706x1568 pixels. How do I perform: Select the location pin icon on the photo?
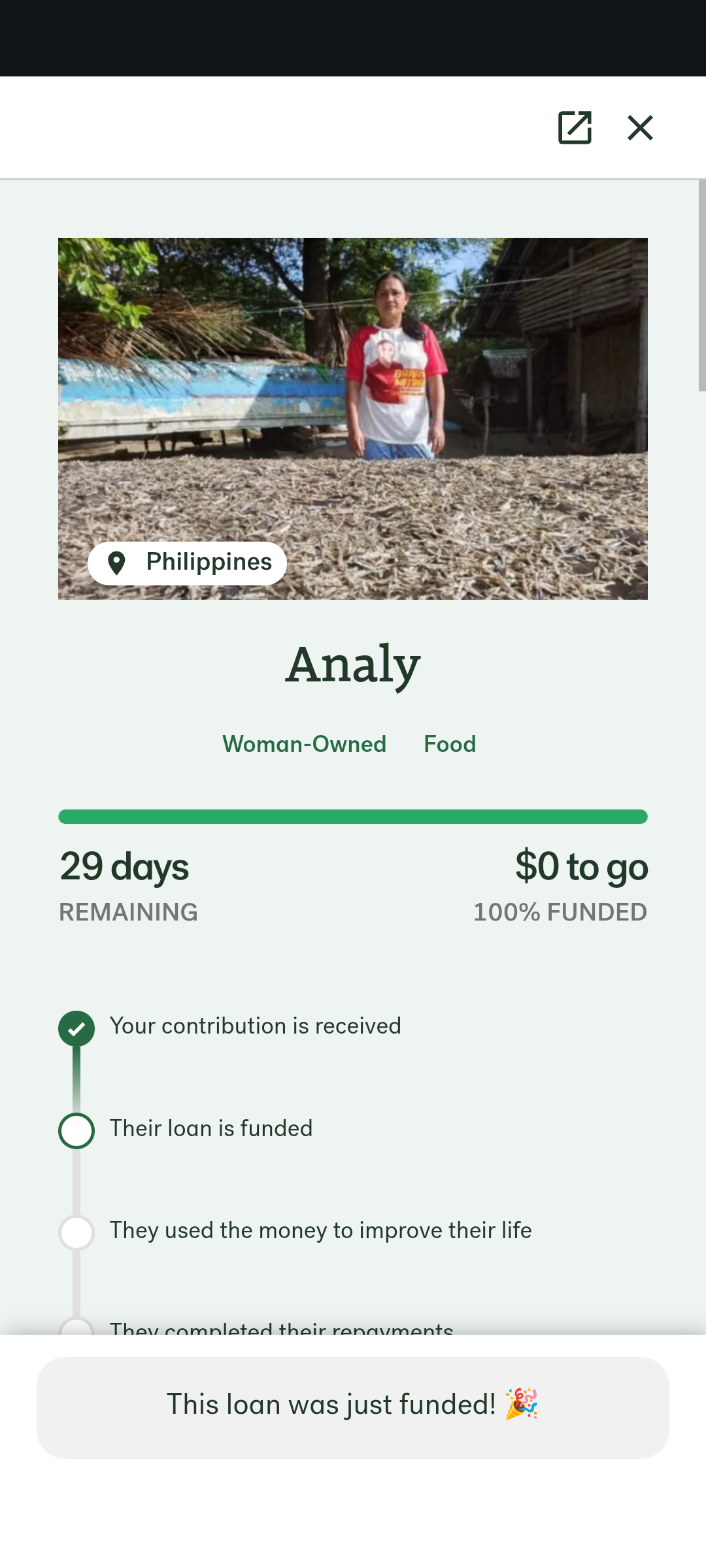pyautogui.click(x=118, y=563)
